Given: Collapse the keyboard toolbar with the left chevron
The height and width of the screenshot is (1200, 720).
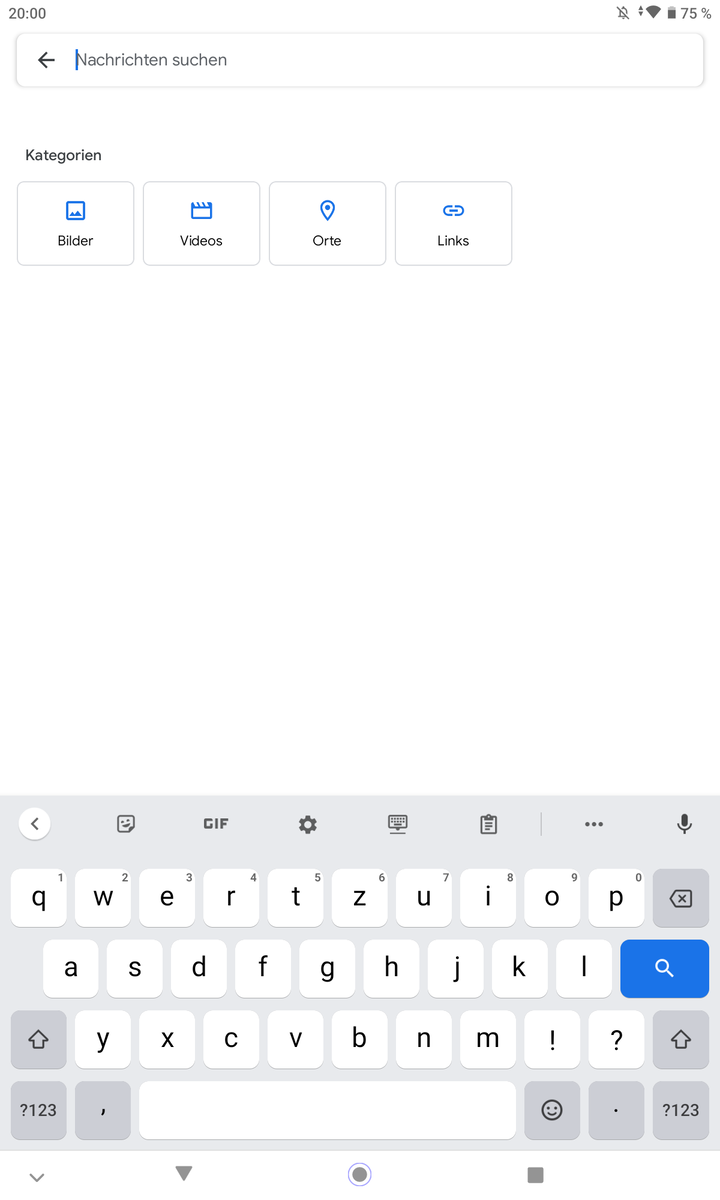Looking at the screenshot, I should point(35,824).
